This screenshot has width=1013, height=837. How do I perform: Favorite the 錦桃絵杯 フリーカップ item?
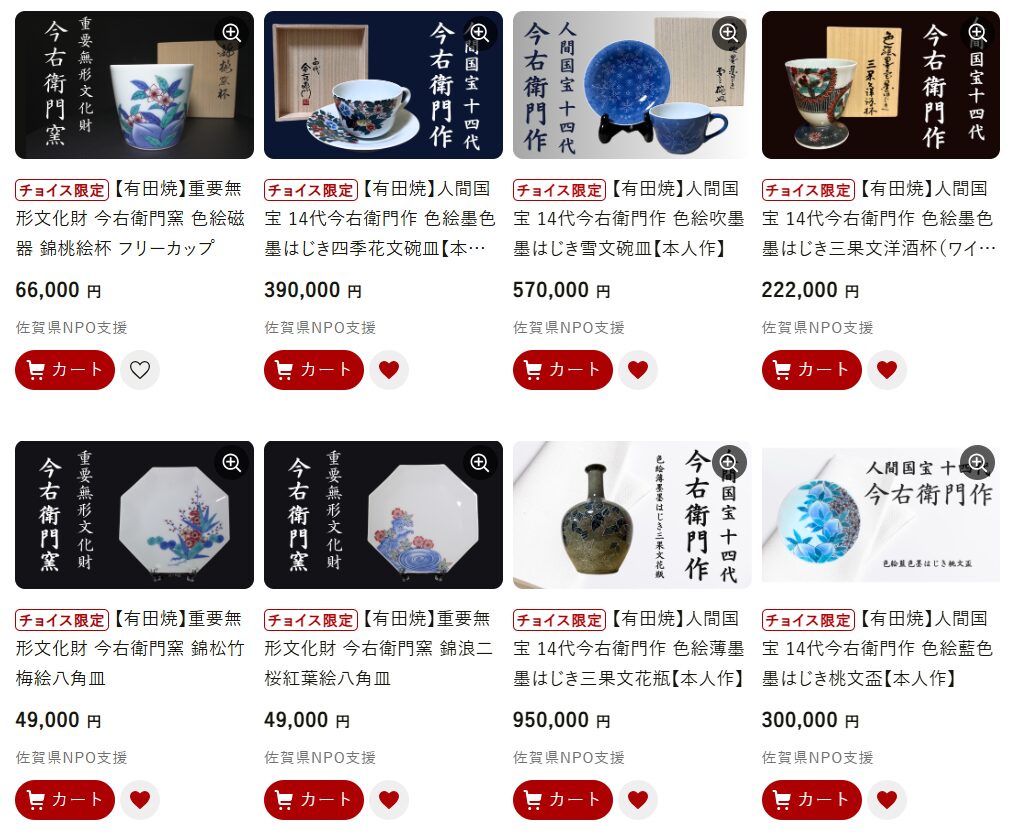(x=140, y=370)
